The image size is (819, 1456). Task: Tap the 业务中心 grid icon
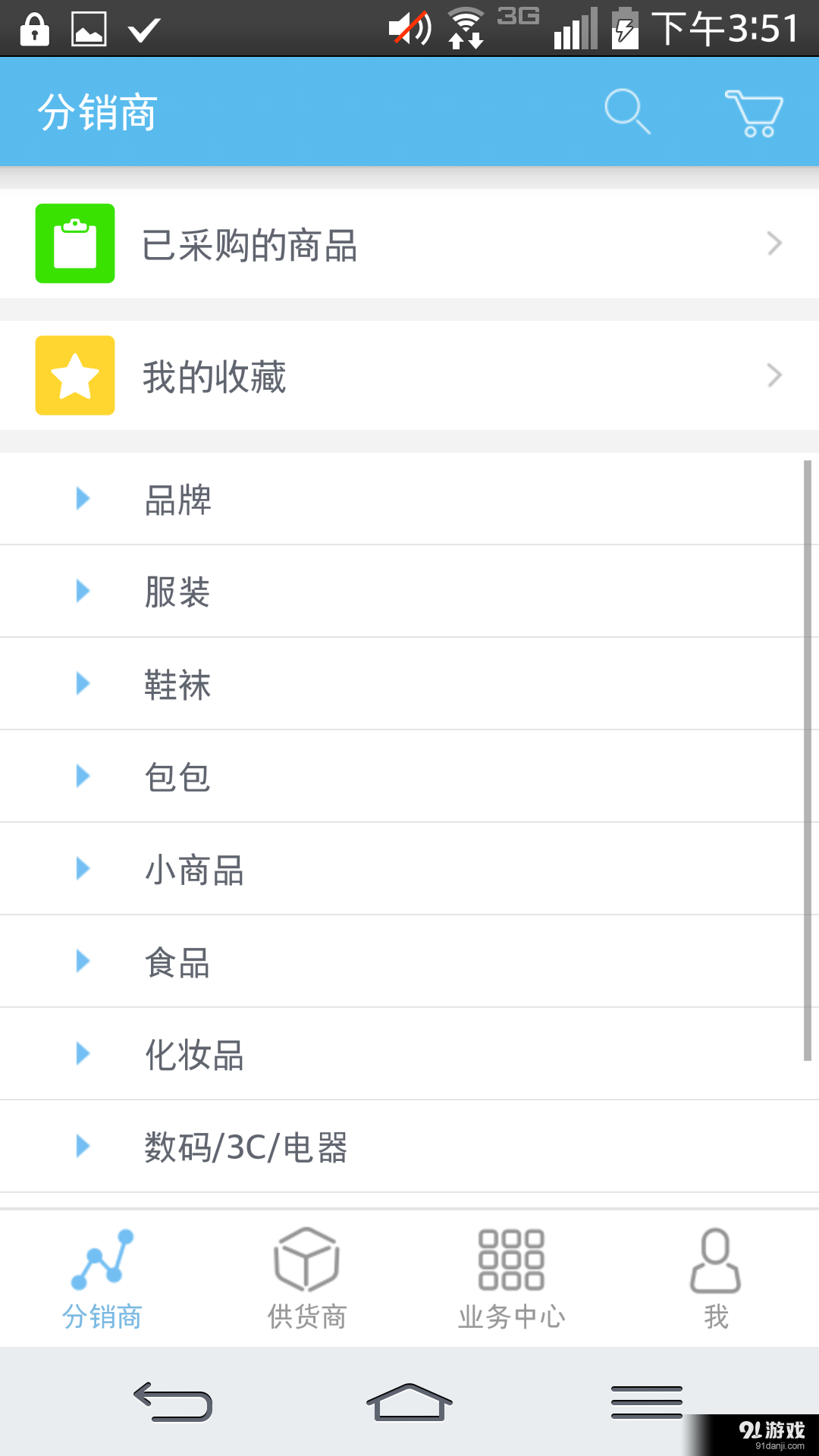[x=510, y=1255]
